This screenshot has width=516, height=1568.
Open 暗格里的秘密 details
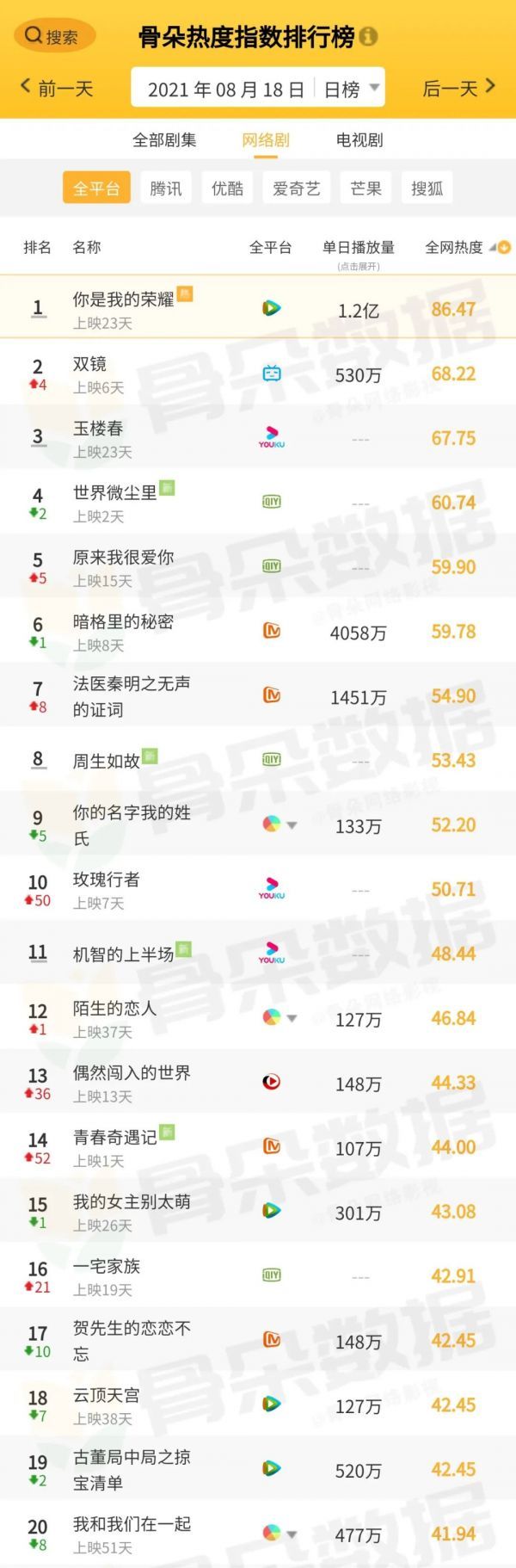123,621
